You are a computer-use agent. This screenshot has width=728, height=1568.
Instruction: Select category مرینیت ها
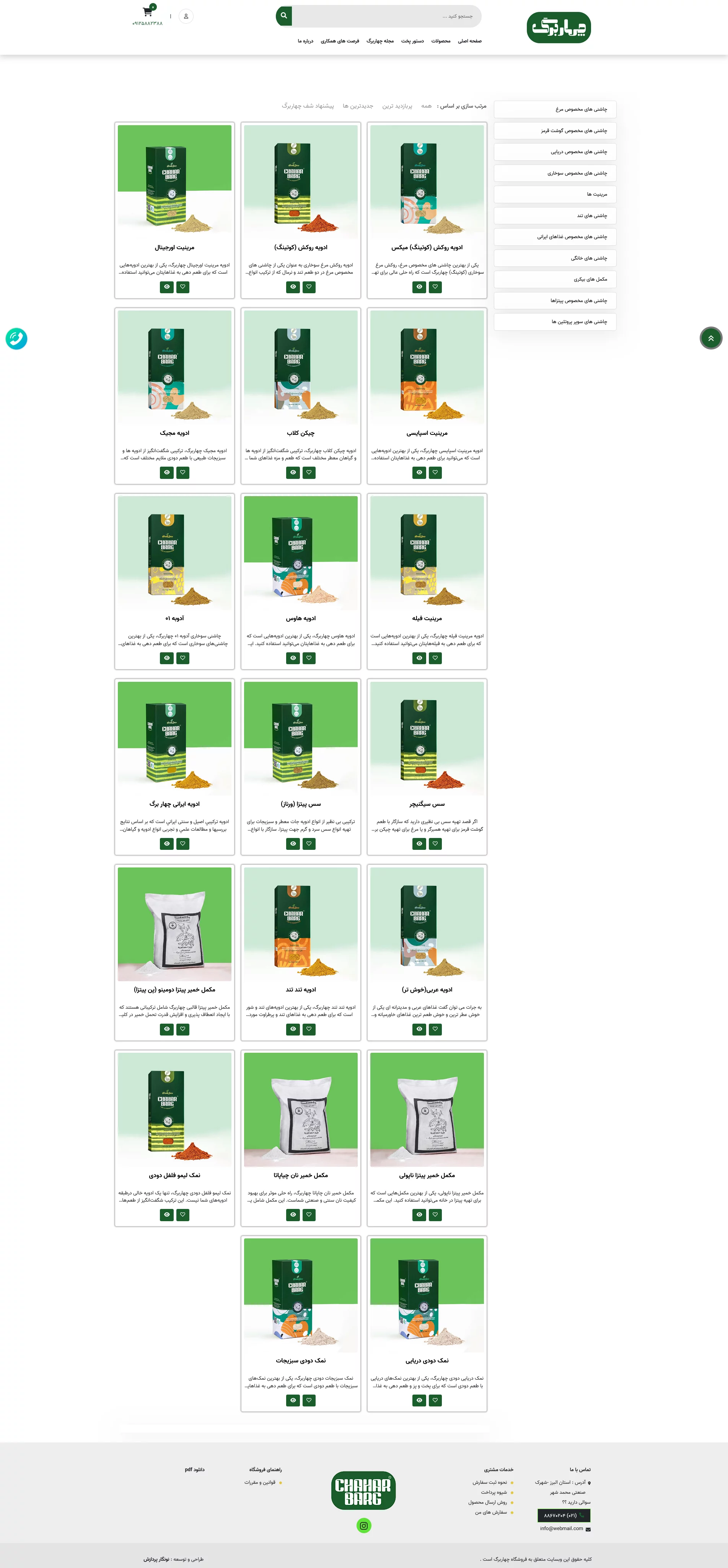click(555, 194)
